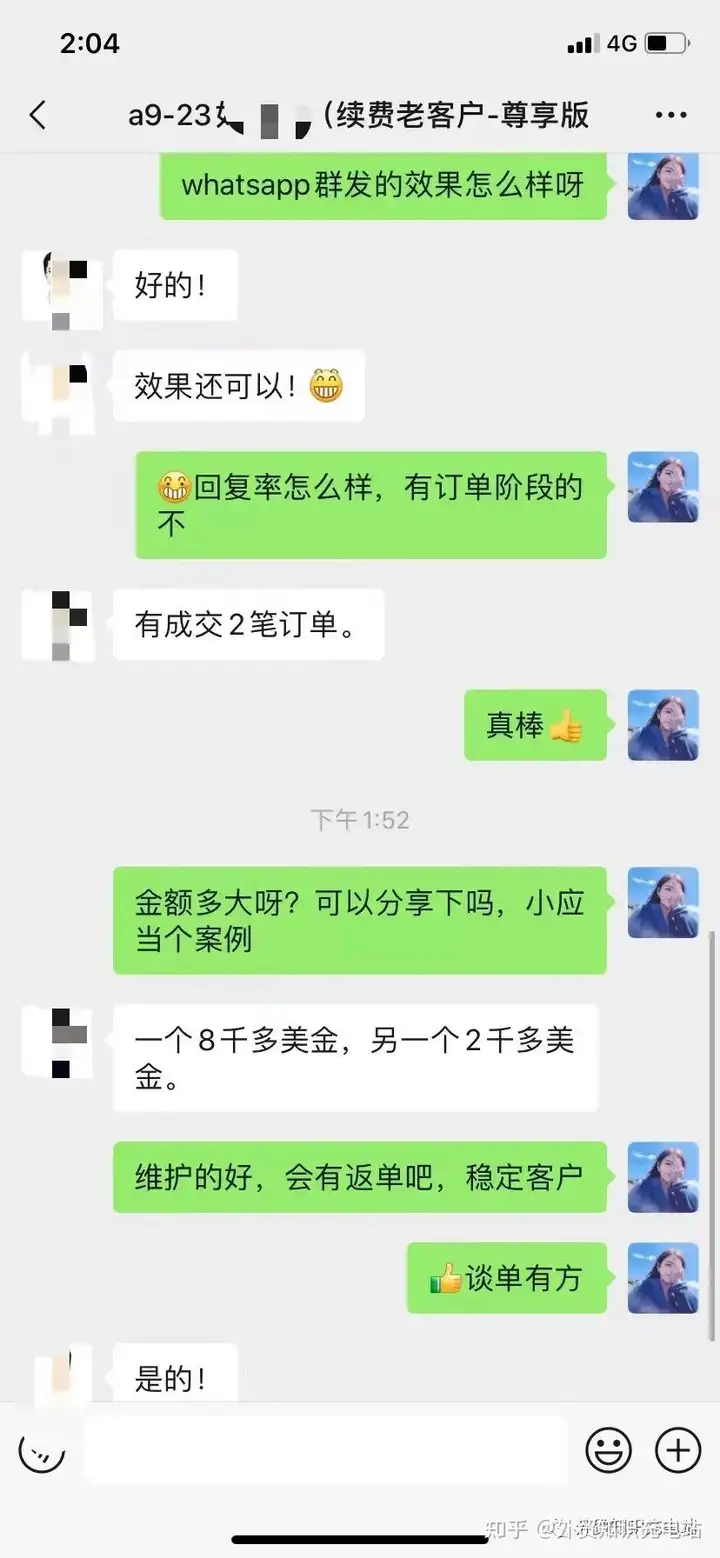Open sender avatar beside 真棒 message
The width and height of the screenshot is (720, 1558).
[x=662, y=725]
